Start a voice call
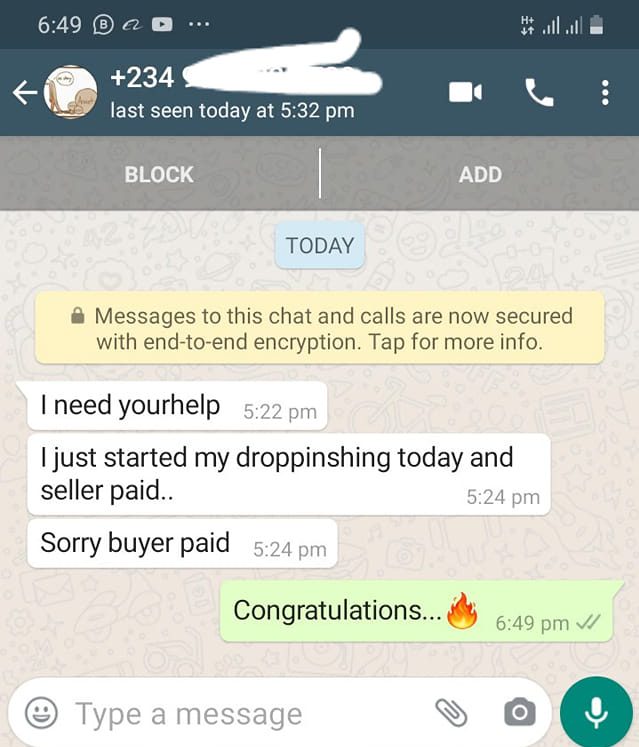The image size is (639, 747). [x=539, y=93]
